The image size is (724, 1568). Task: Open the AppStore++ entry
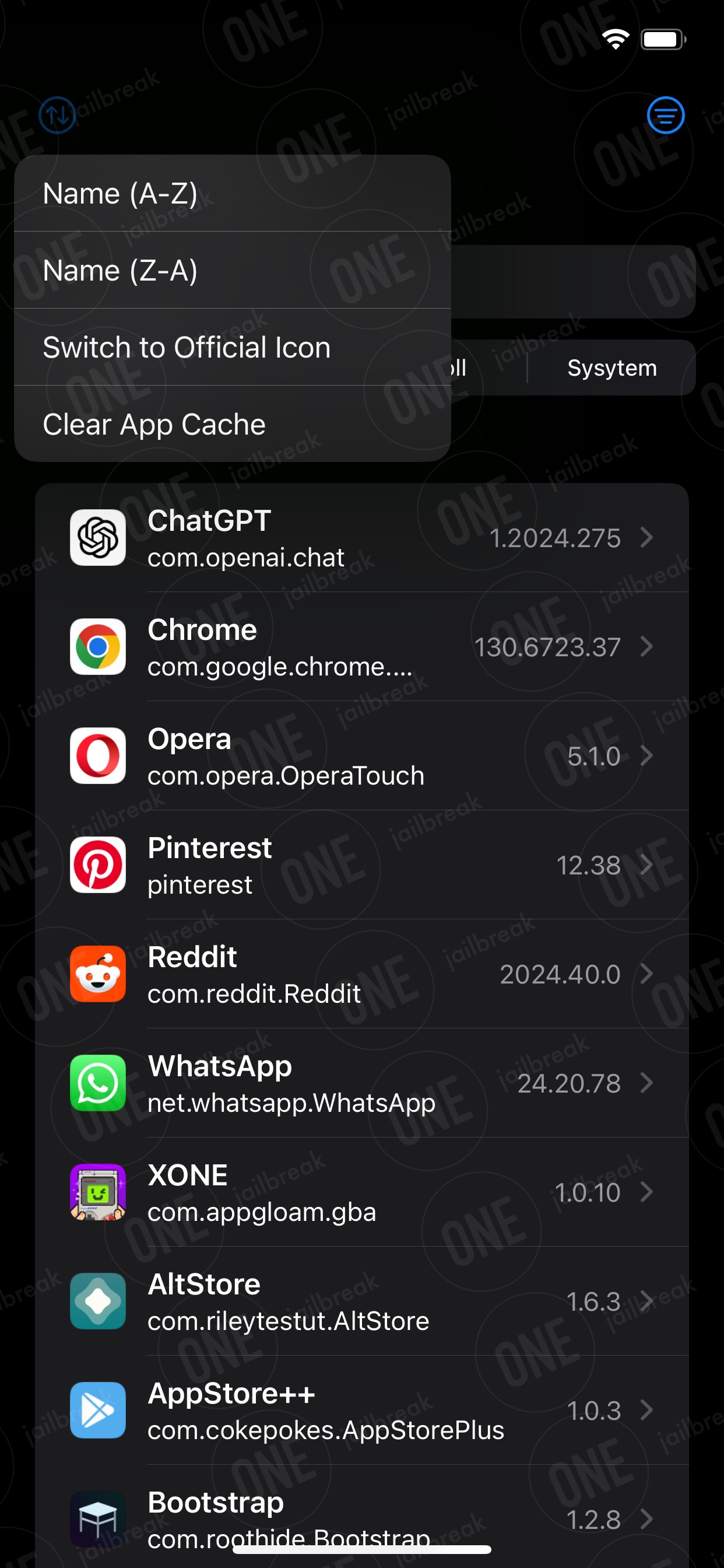pos(362,1410)
